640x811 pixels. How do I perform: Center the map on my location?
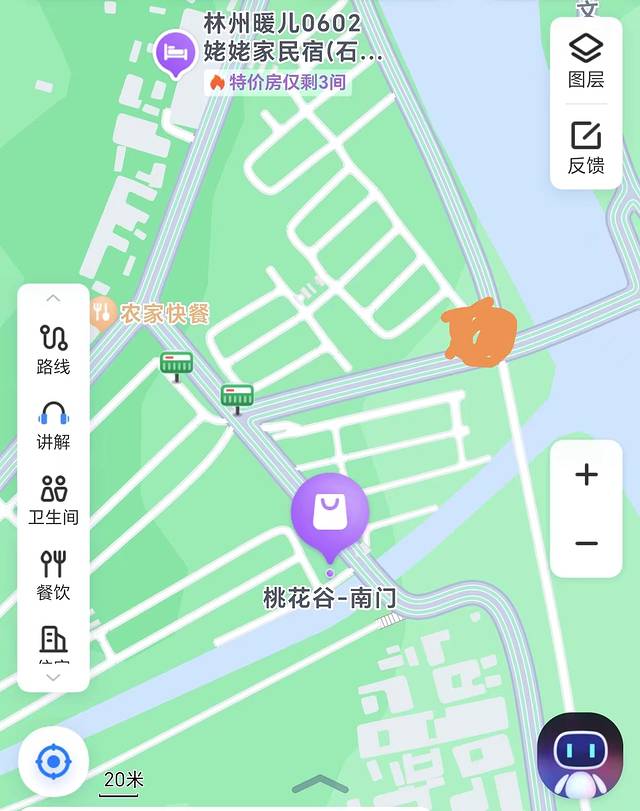(x=54, y=762)
